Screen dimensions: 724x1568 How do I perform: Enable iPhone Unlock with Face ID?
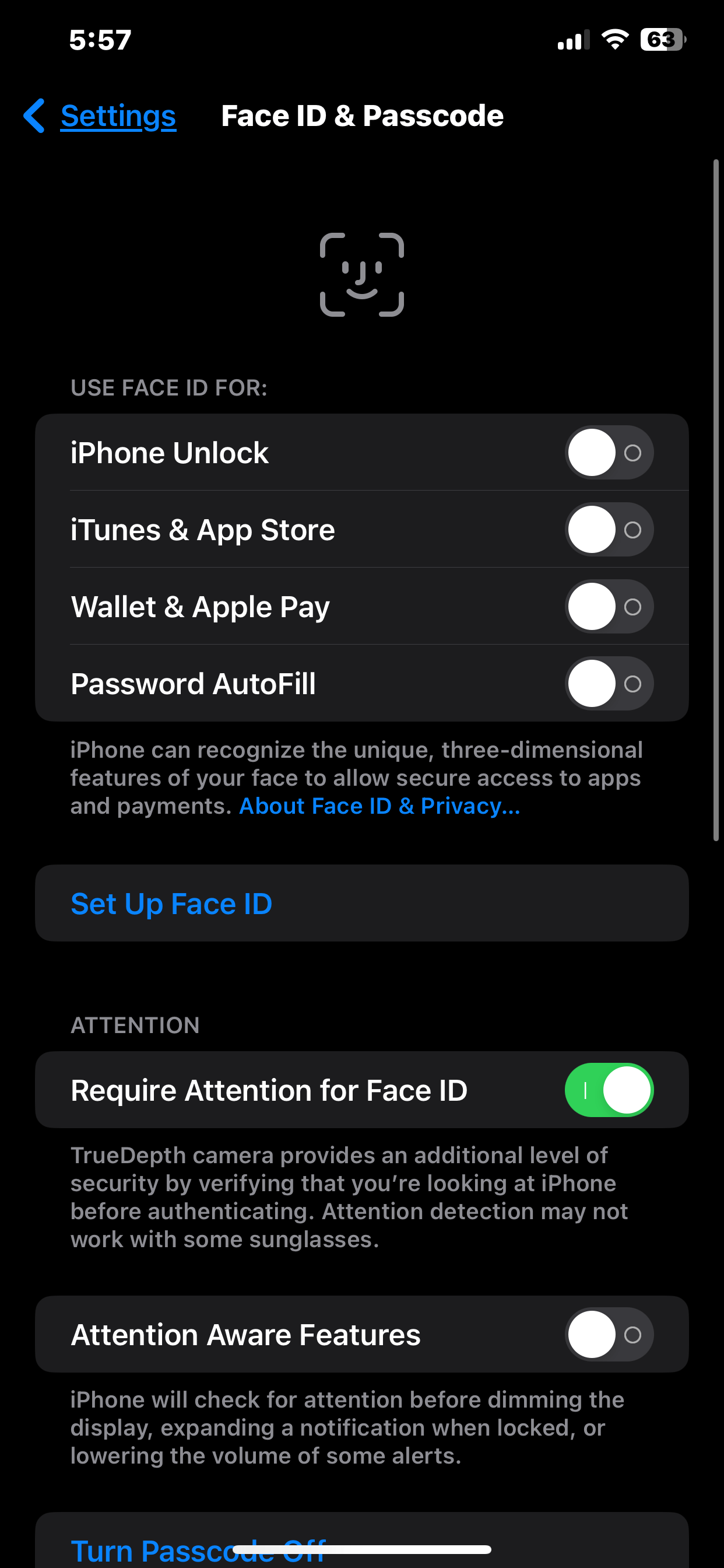(x=609, y=452)
